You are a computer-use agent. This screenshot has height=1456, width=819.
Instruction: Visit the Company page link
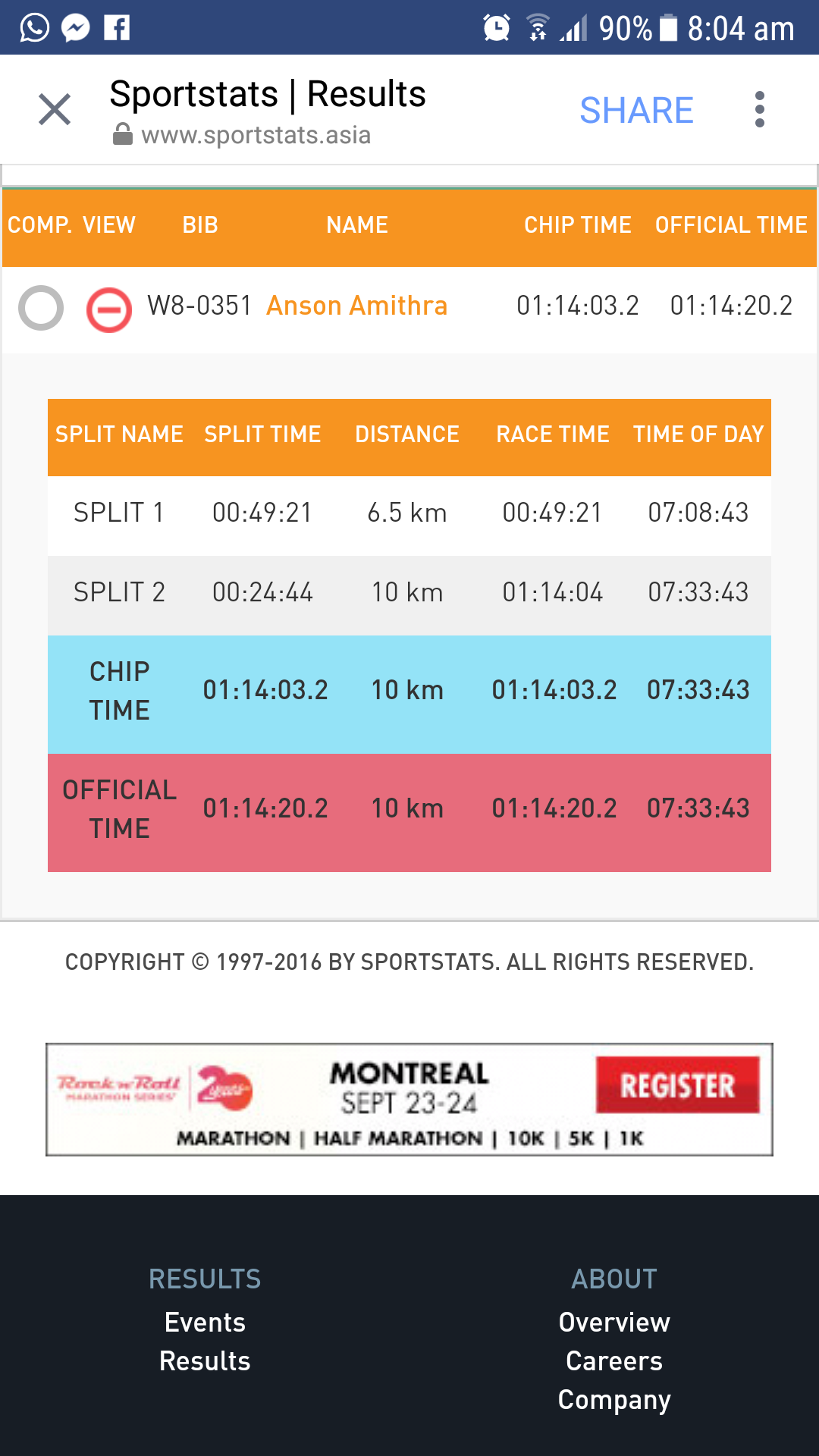click(x=614, y=1400)
